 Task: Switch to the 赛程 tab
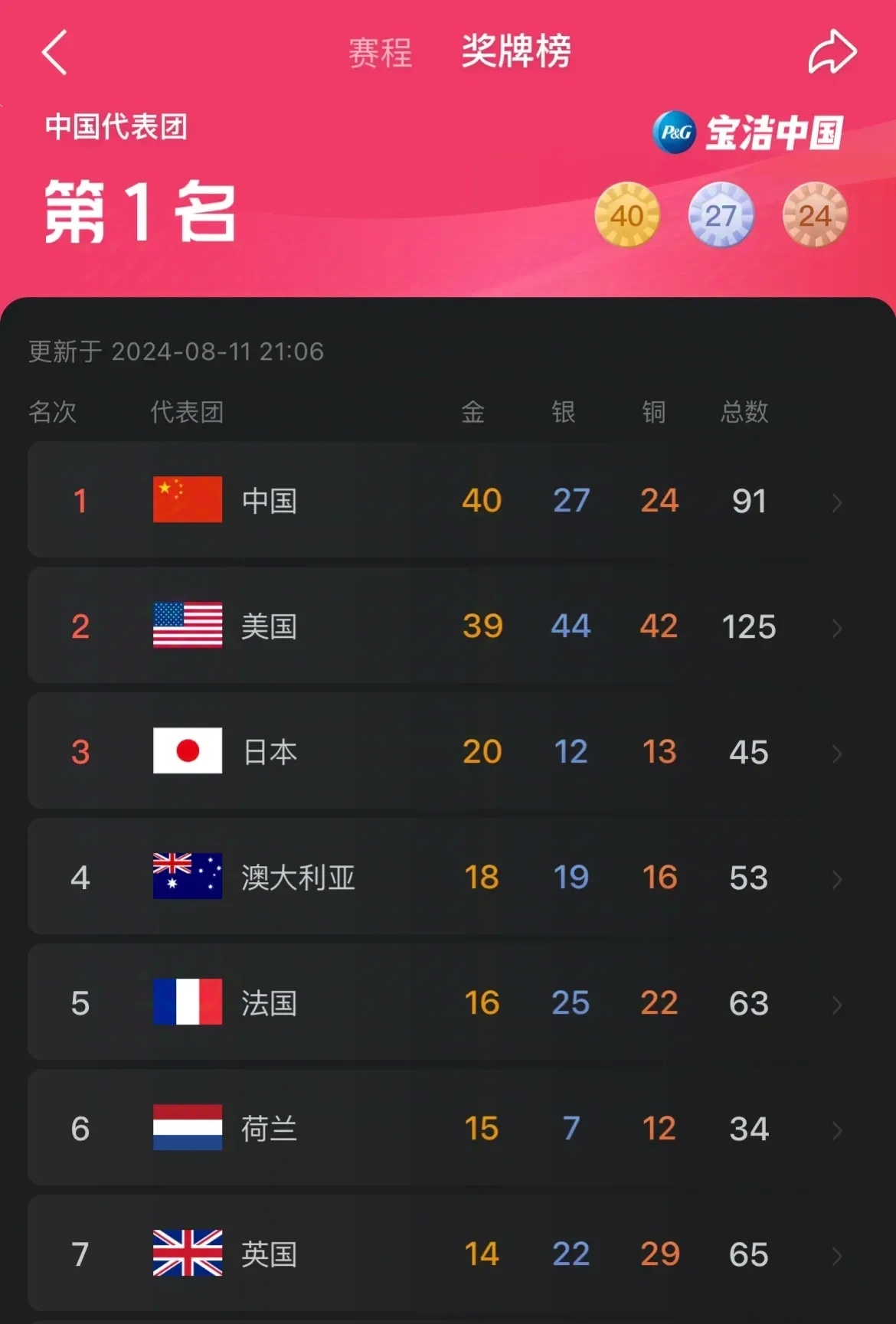[381, 53]
